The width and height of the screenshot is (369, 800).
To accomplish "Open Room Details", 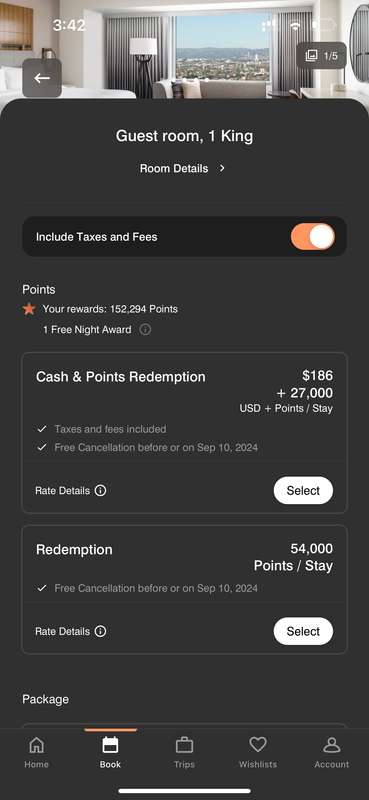I will [x=182, y=168].
